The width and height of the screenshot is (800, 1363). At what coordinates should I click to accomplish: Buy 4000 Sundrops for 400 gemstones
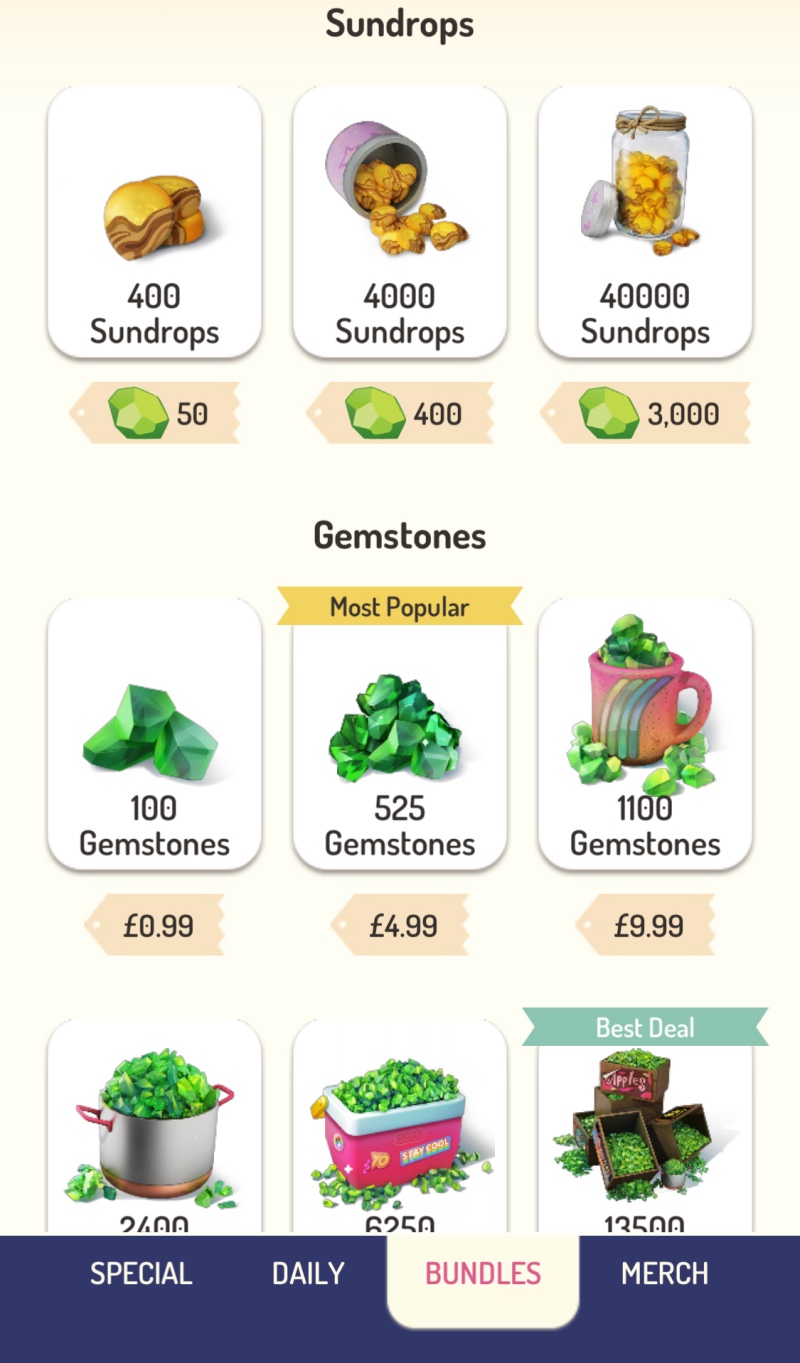(398, 413)
